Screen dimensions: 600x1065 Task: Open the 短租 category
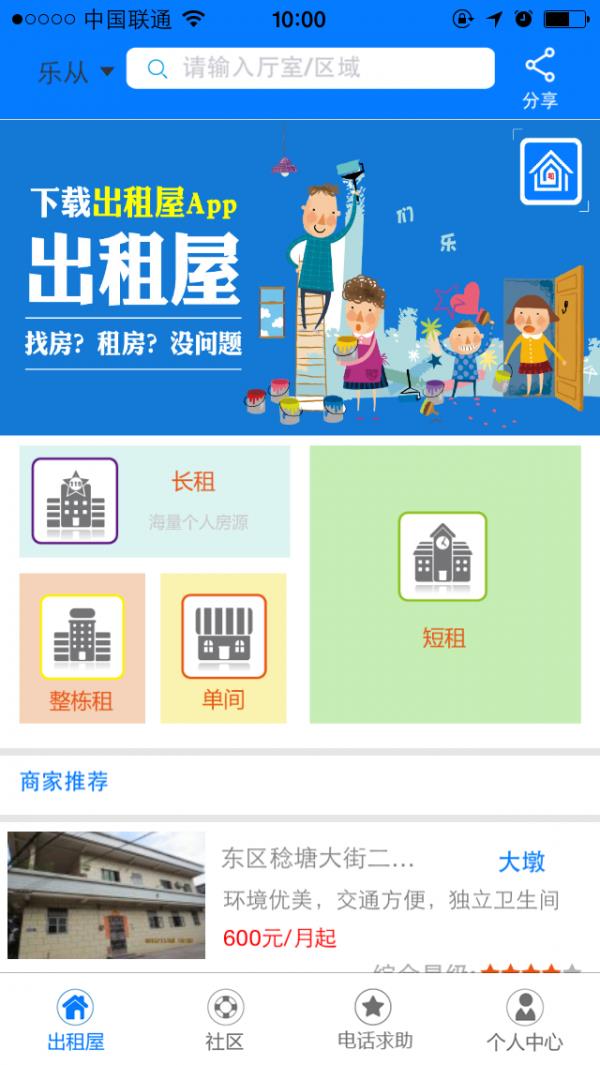coord(444,585)
